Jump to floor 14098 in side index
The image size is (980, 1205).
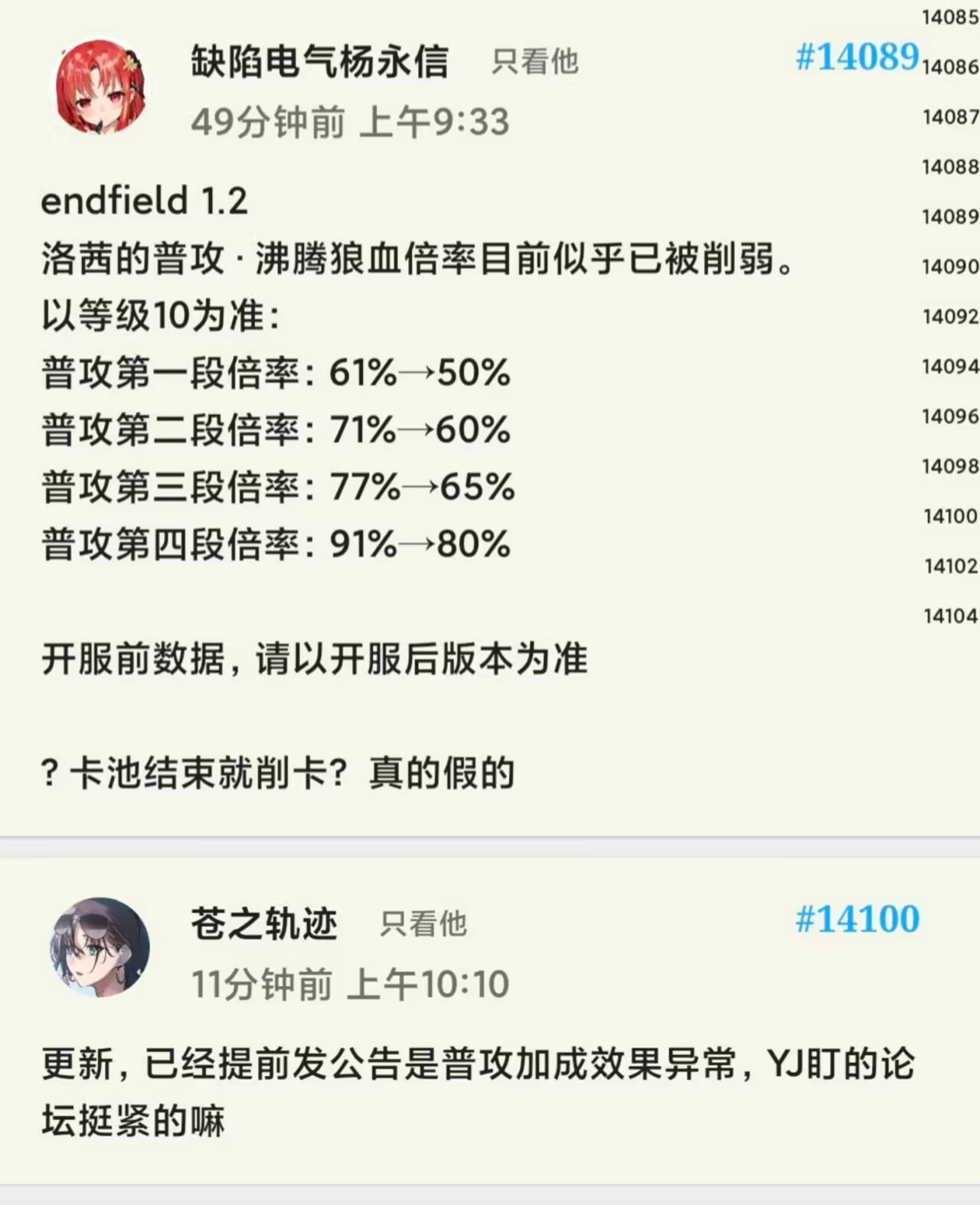(950, 466)
